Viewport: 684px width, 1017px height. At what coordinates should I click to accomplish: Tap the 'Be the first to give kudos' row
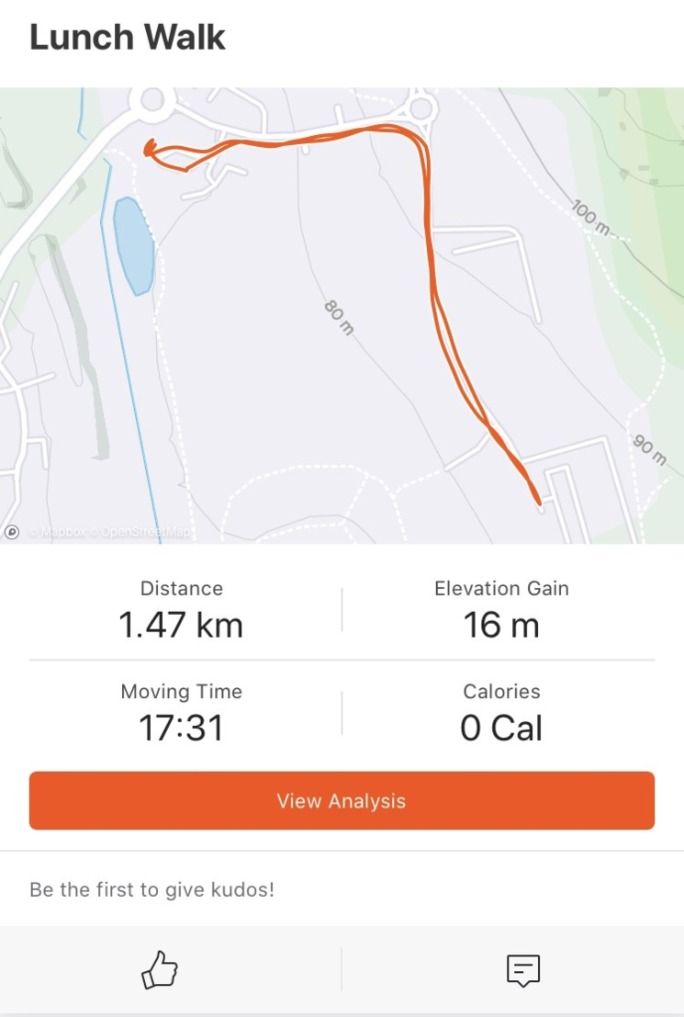coord(151,889)
